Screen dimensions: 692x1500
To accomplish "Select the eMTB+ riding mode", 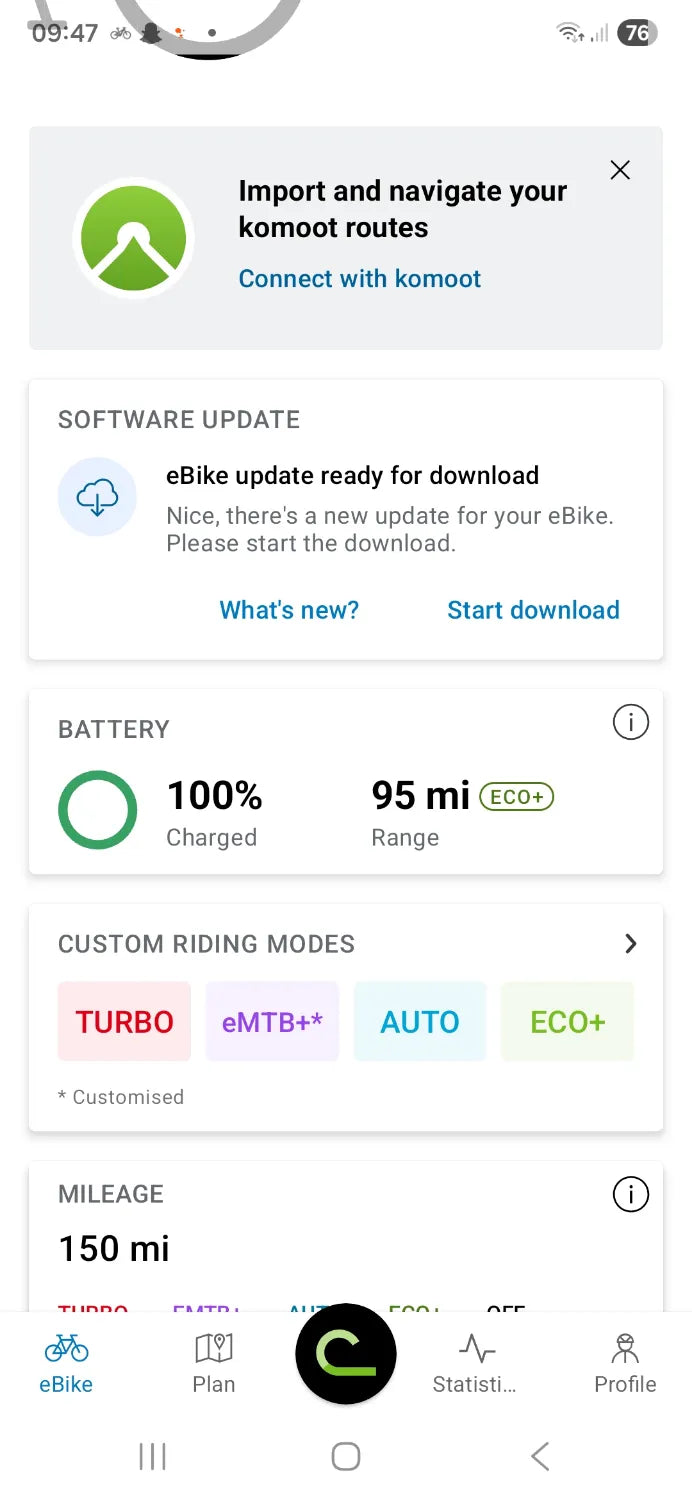I will (x=272, y=1021).
